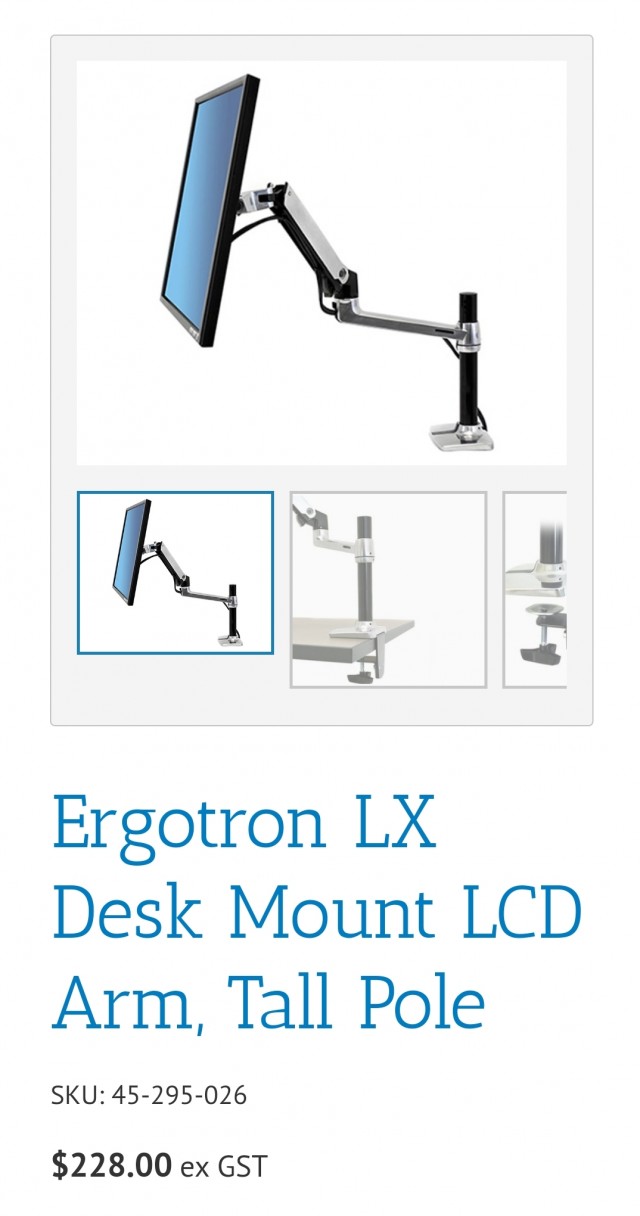The width and height of the screenshot is (640, 1216).
Task: Select the second thumbnail showing desk clamp pole
Action: 388,589
